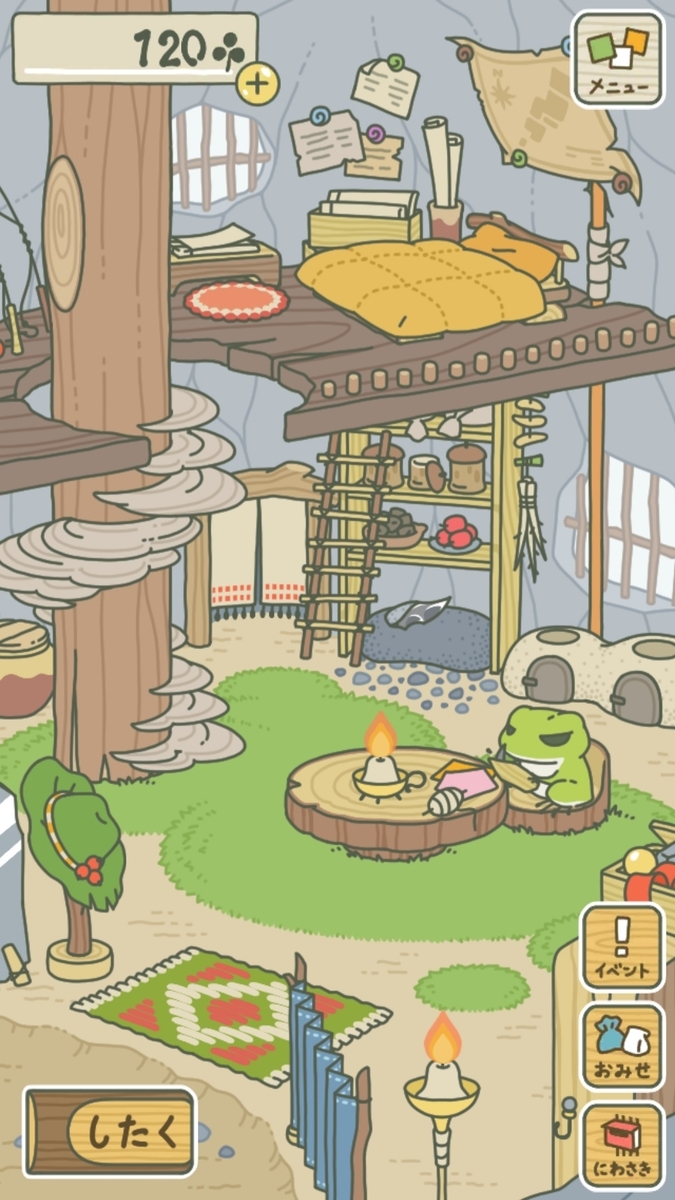675x1200 pixels.
Task: Tap the plus icon to add clovers
Action: (257, 83)
